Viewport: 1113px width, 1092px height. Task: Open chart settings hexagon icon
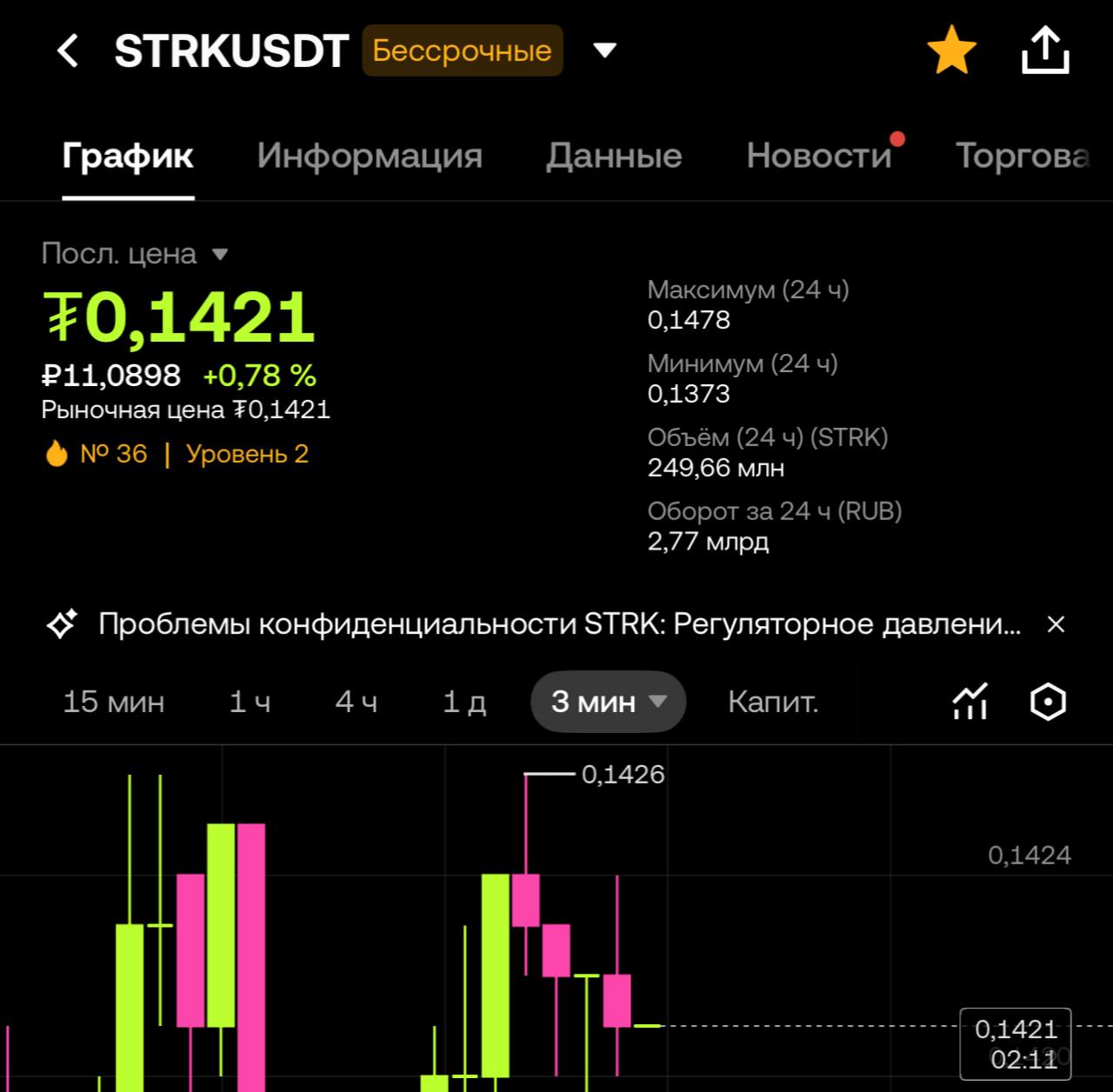[1048, 702]
